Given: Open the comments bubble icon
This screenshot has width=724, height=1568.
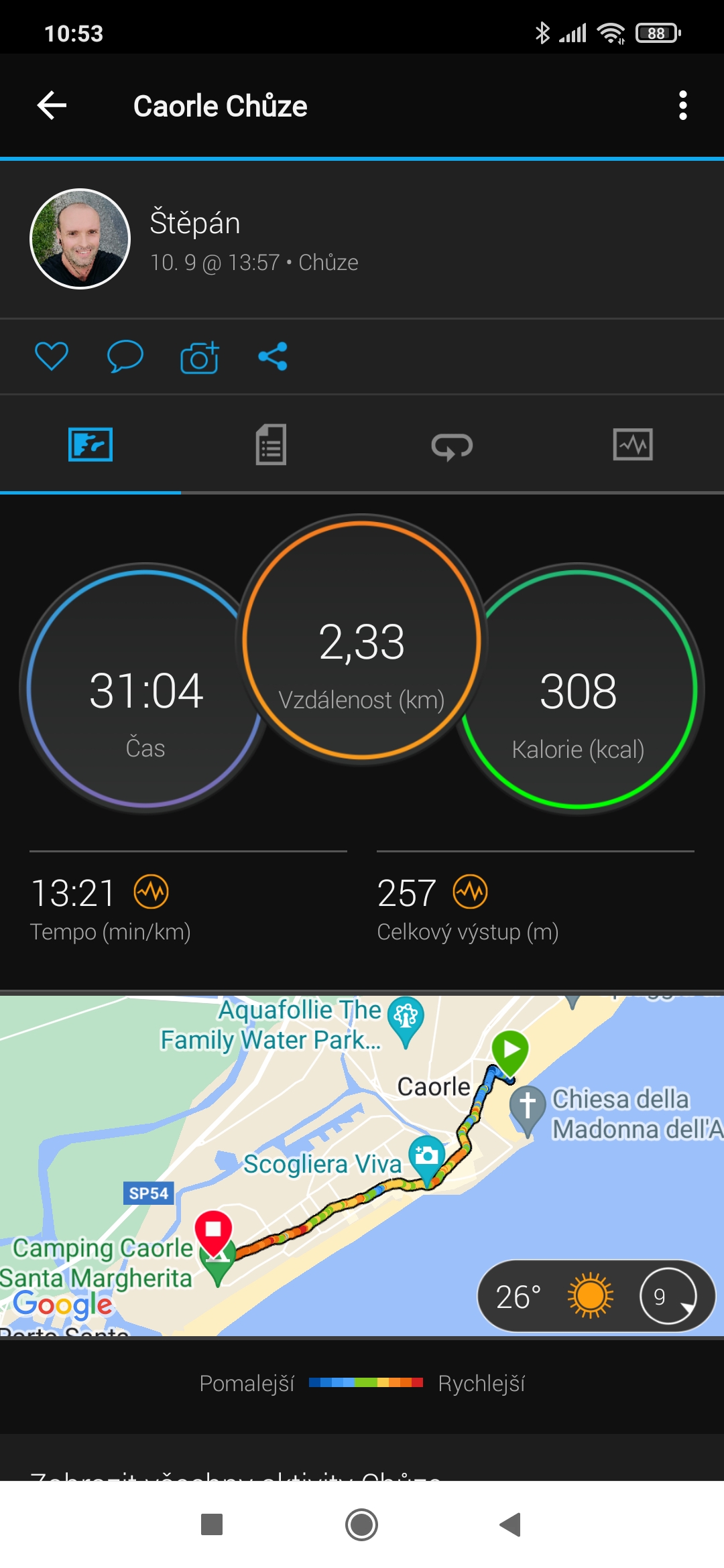Looking at the screenshot, I should click(125, 356).
